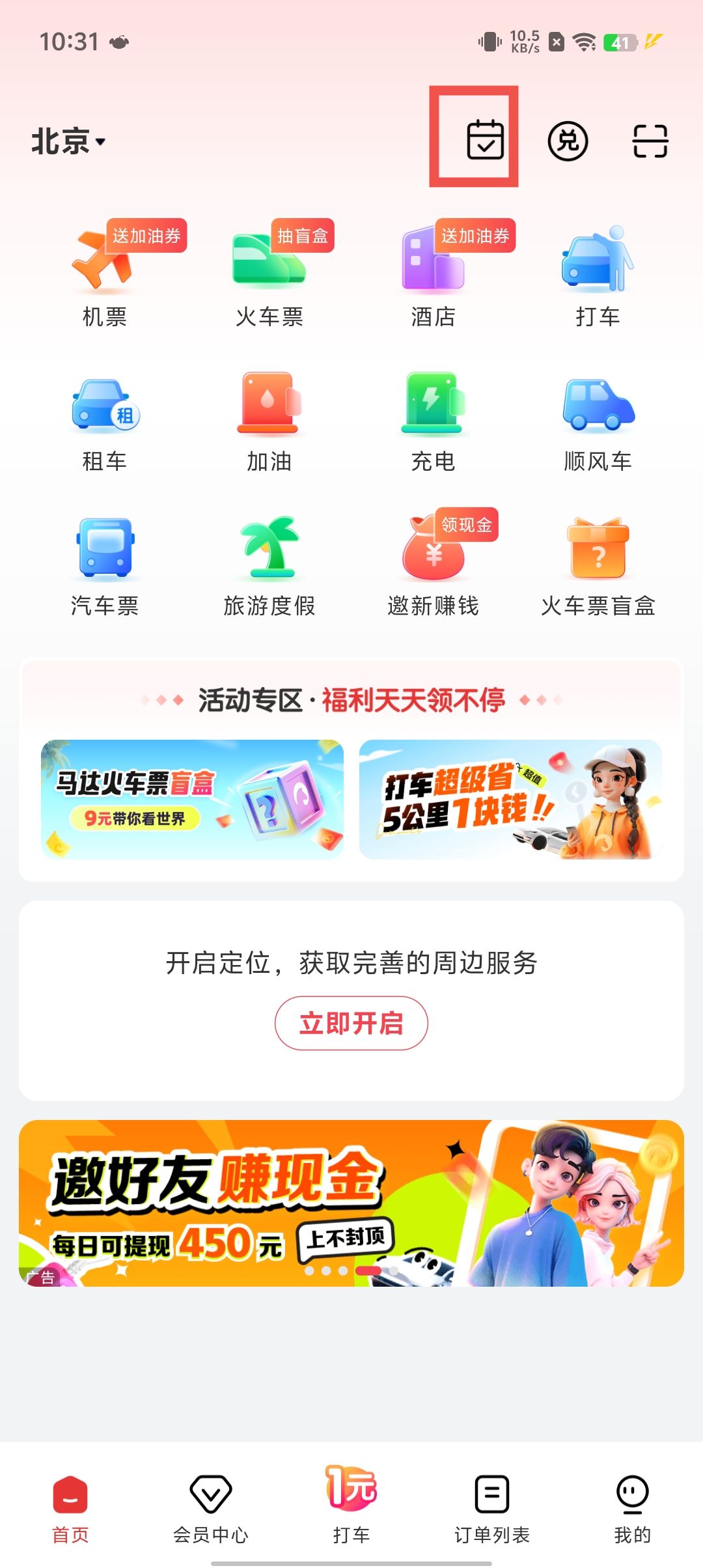
Task: Launch the QR code scanner
Action: [x=650, y=141]
